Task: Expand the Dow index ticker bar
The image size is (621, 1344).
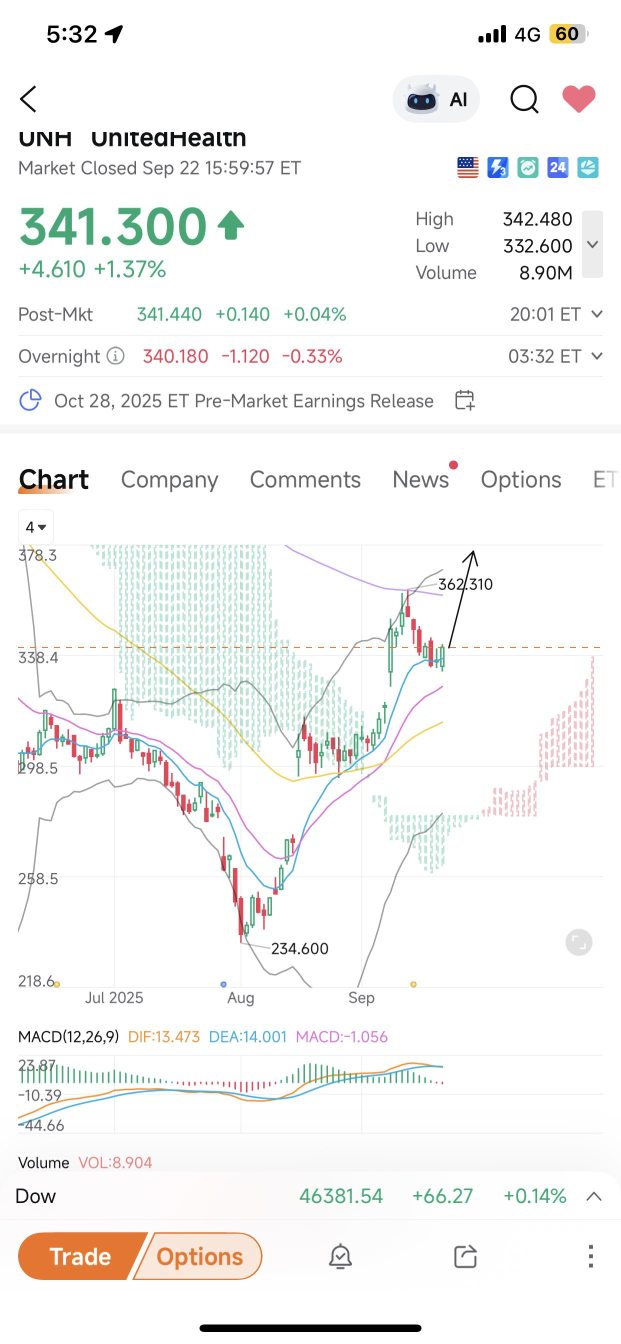Action: tap(593, 1196)
